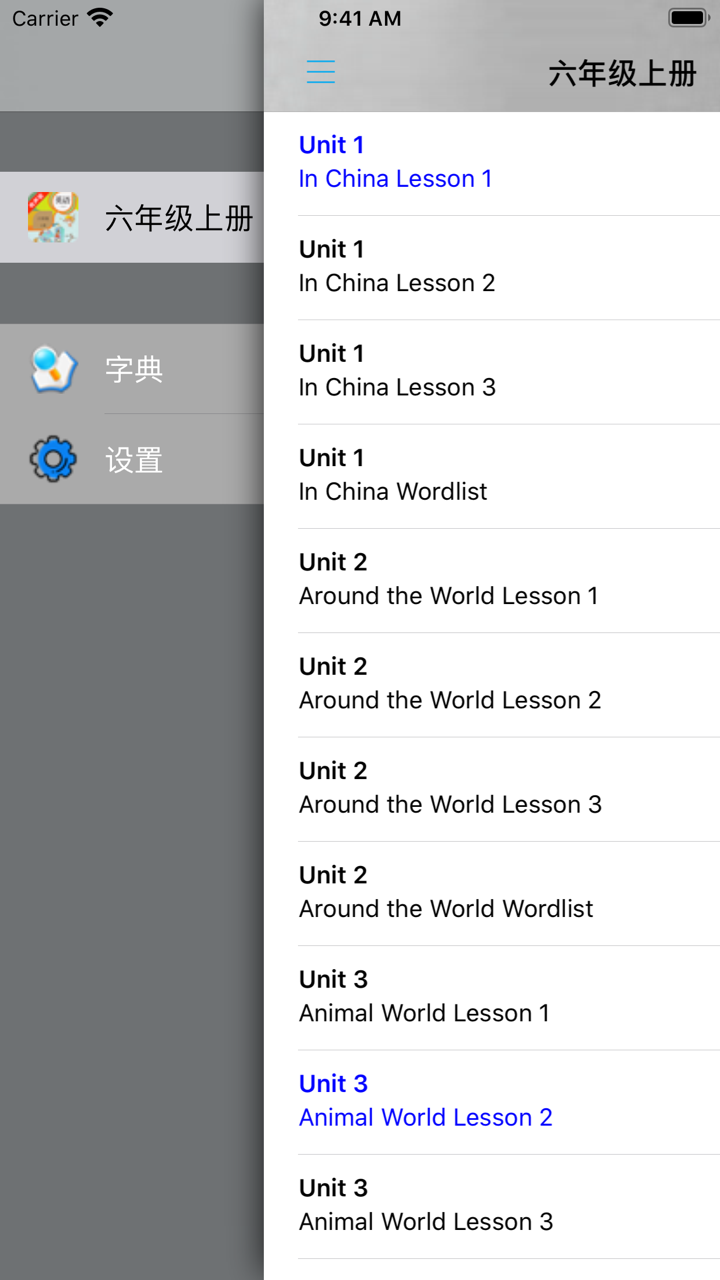
Task: Tap the 9:41 AM clock display
Action: coord(361,18)
